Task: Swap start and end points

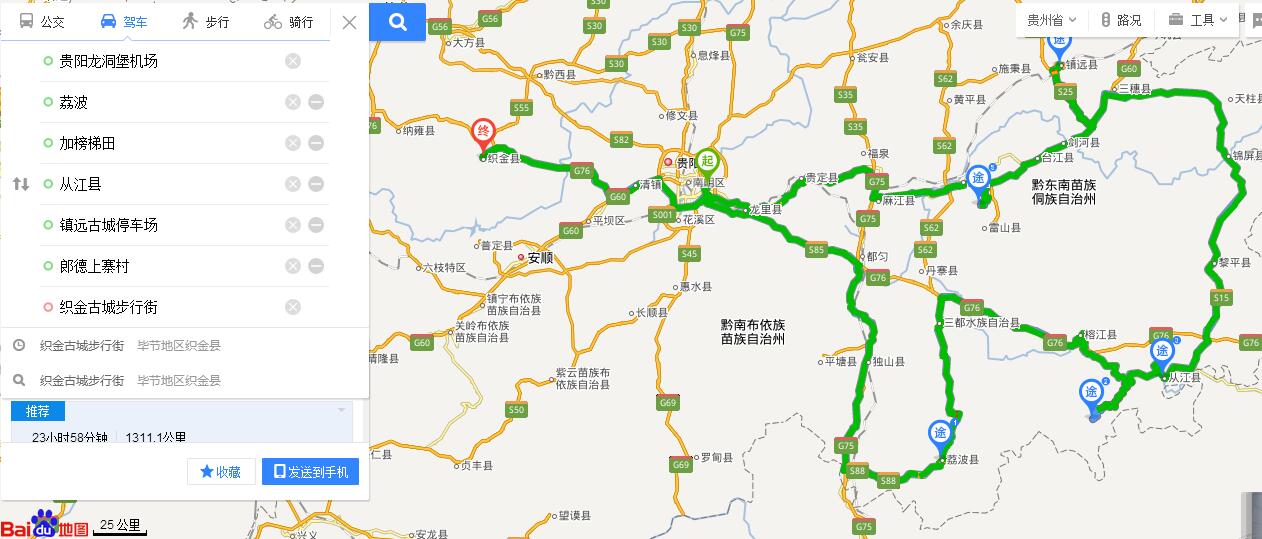Action: coord(21,184)
